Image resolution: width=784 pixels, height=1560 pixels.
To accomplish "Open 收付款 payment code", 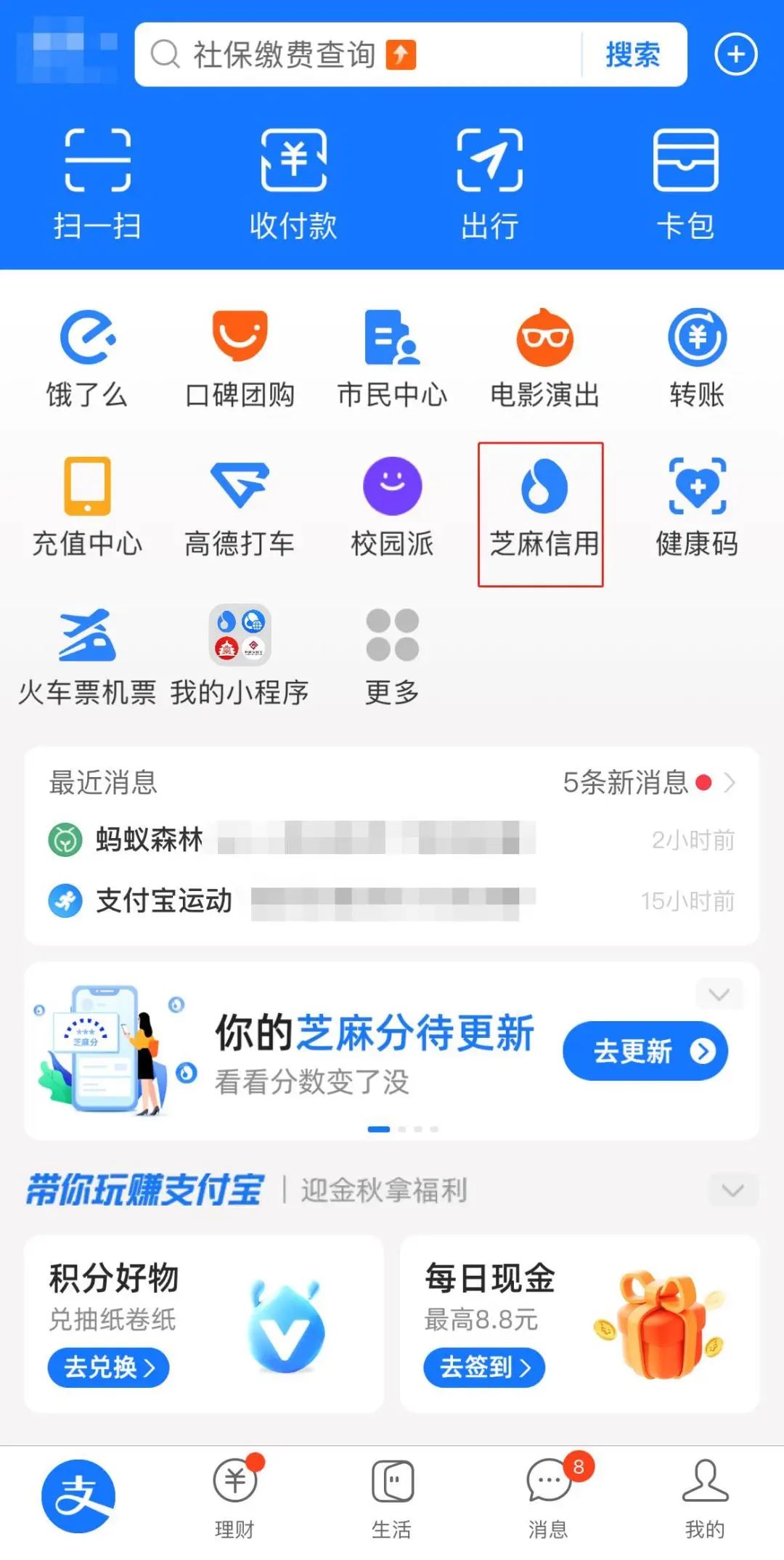I will click(293, 183).
